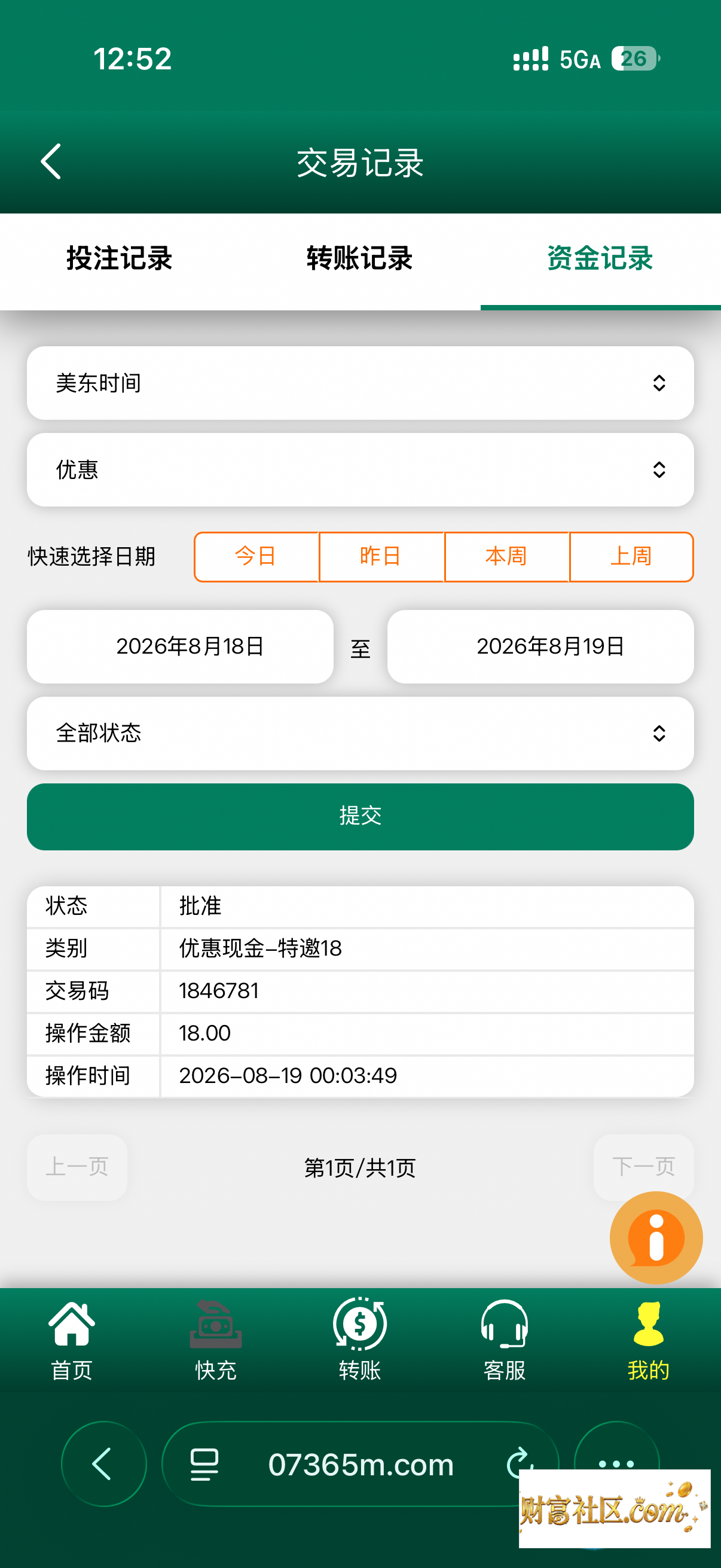Select the 昨日 quick date
721x1568 pixels.
381,556
